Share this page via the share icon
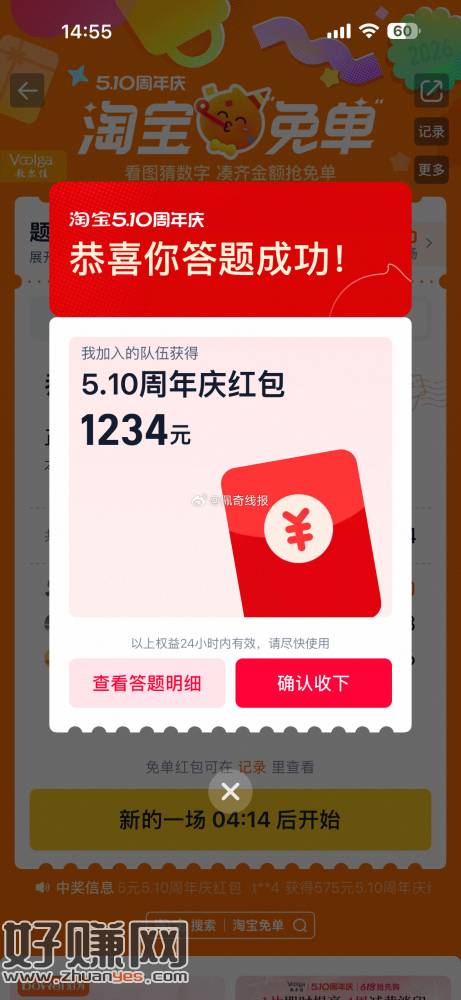Screen dimensions: 461x1000 pyautogui.click(x=431, y=91)
